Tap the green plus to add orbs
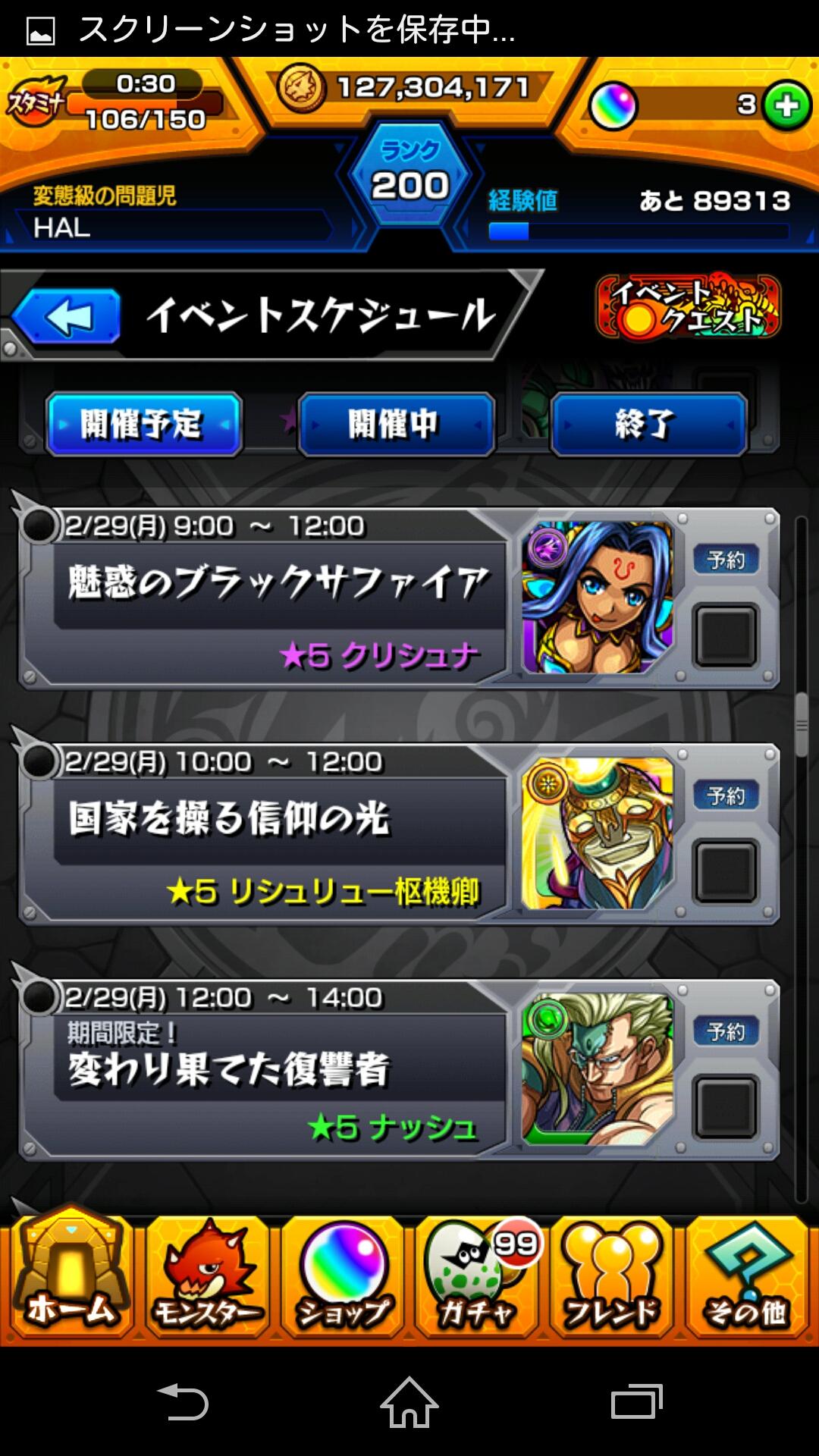 pos(786,105)
